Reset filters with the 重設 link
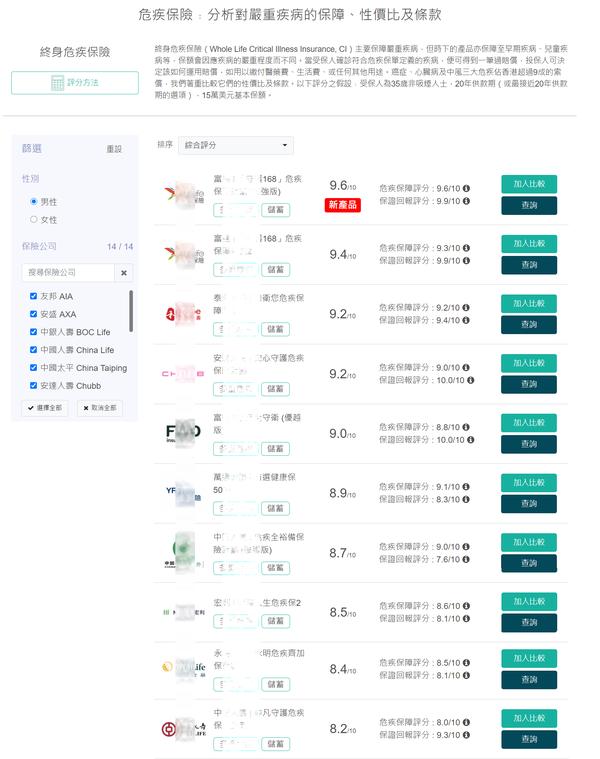This screenshot has width=600, height=759. (114, 149)
